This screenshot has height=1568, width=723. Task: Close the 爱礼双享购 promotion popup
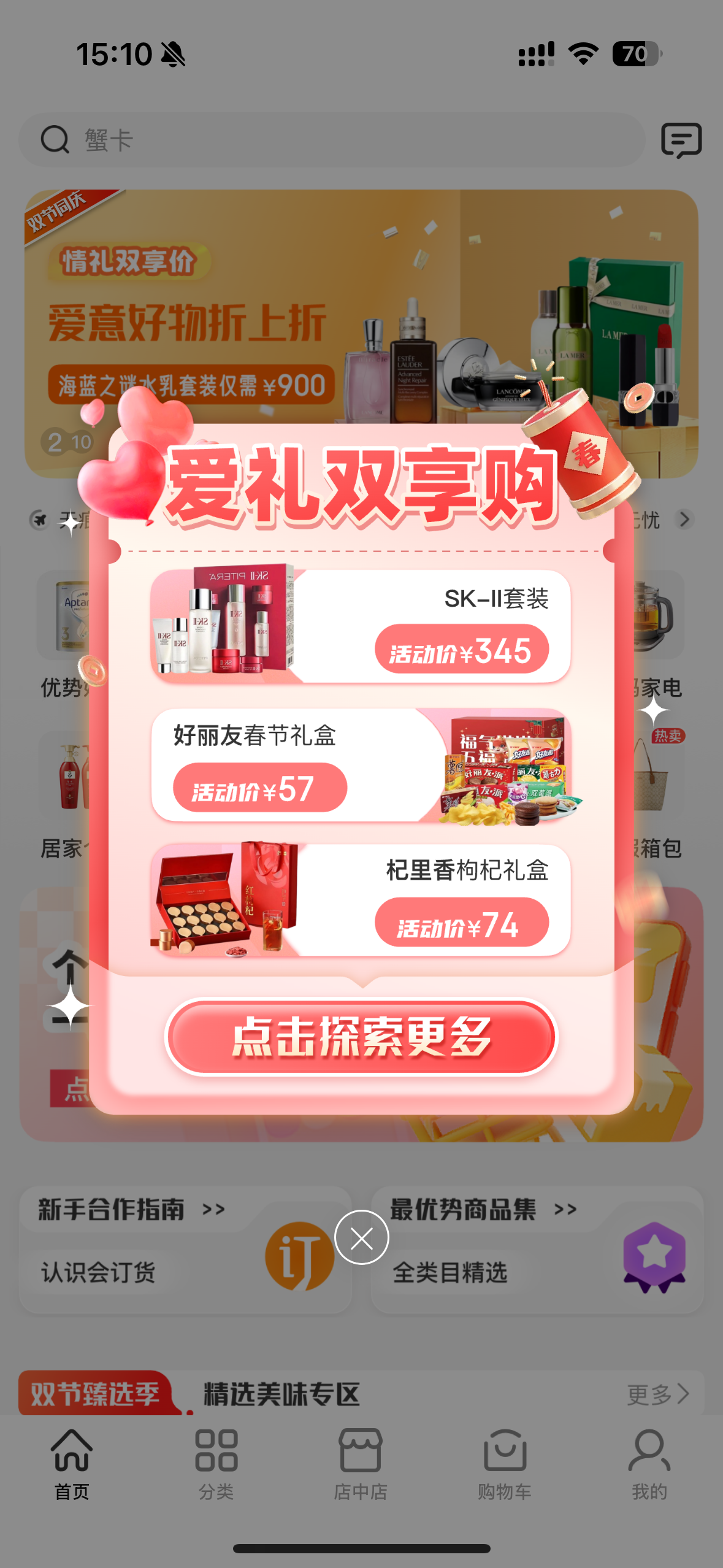(361, 1237)
